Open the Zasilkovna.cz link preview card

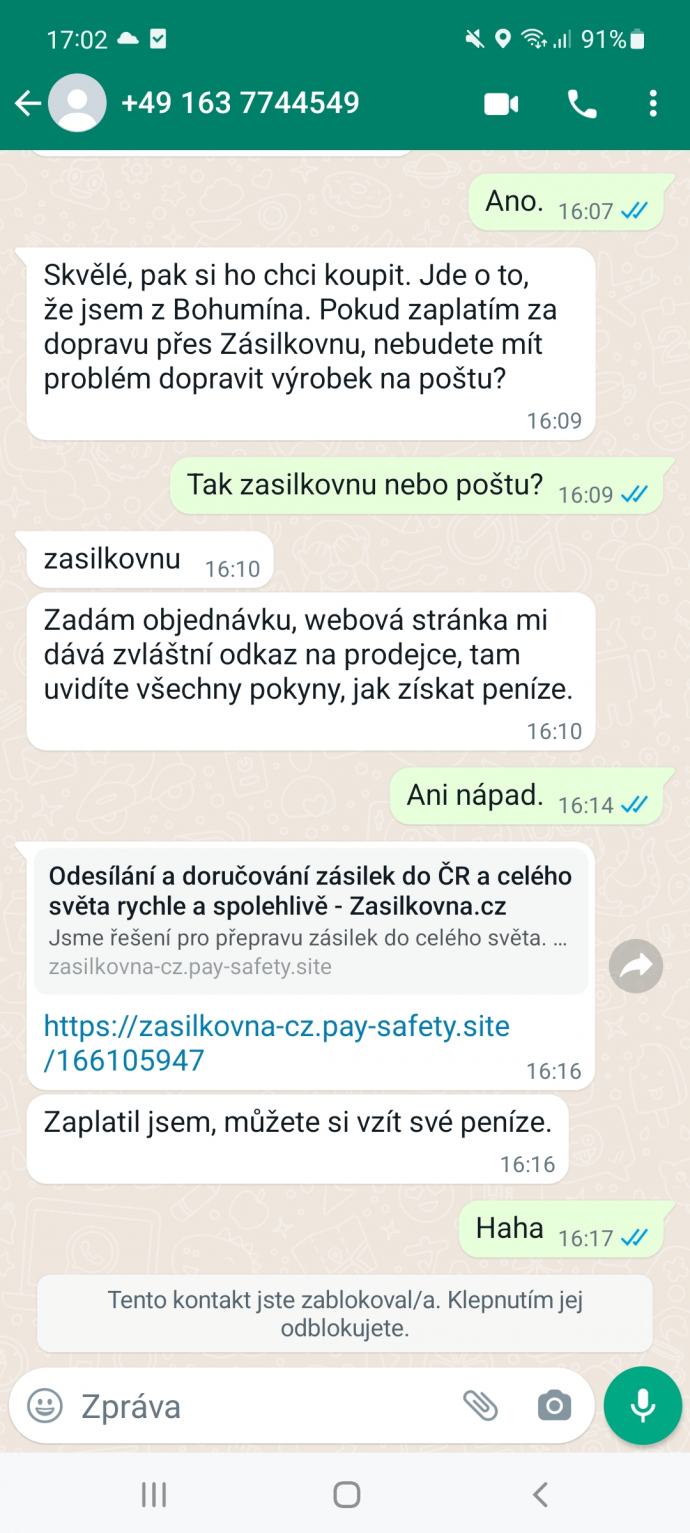tap(310, 921)
